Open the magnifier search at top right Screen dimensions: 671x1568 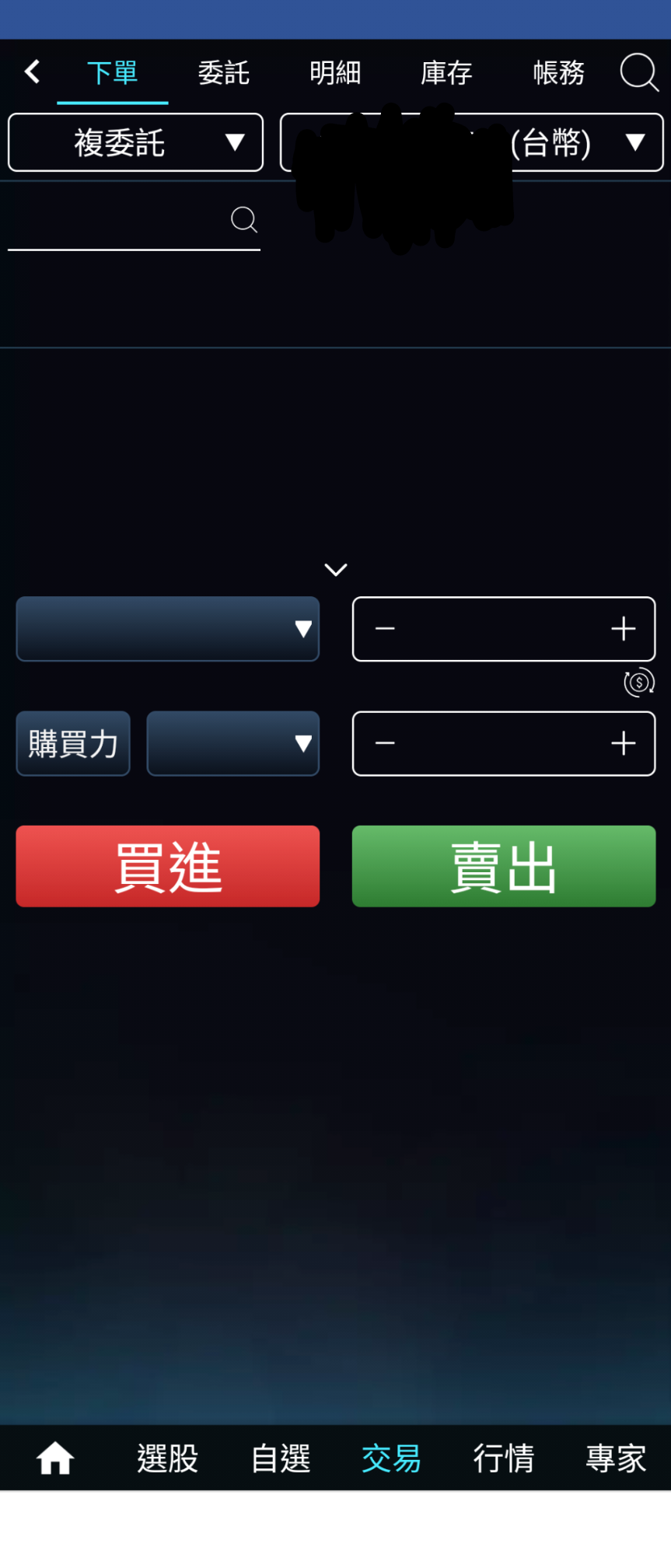[638, 73]
